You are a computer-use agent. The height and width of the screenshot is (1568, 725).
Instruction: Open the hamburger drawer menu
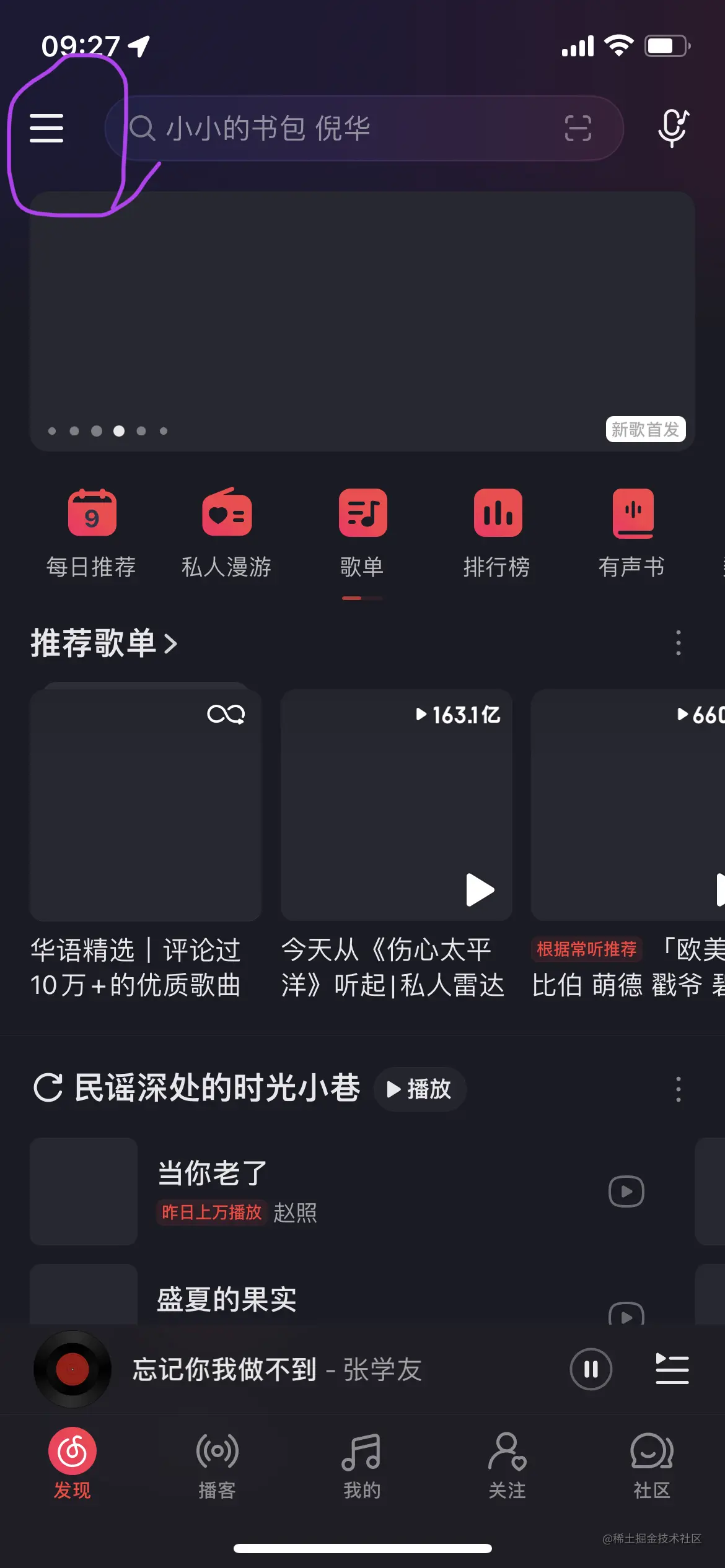coord(46,128)
